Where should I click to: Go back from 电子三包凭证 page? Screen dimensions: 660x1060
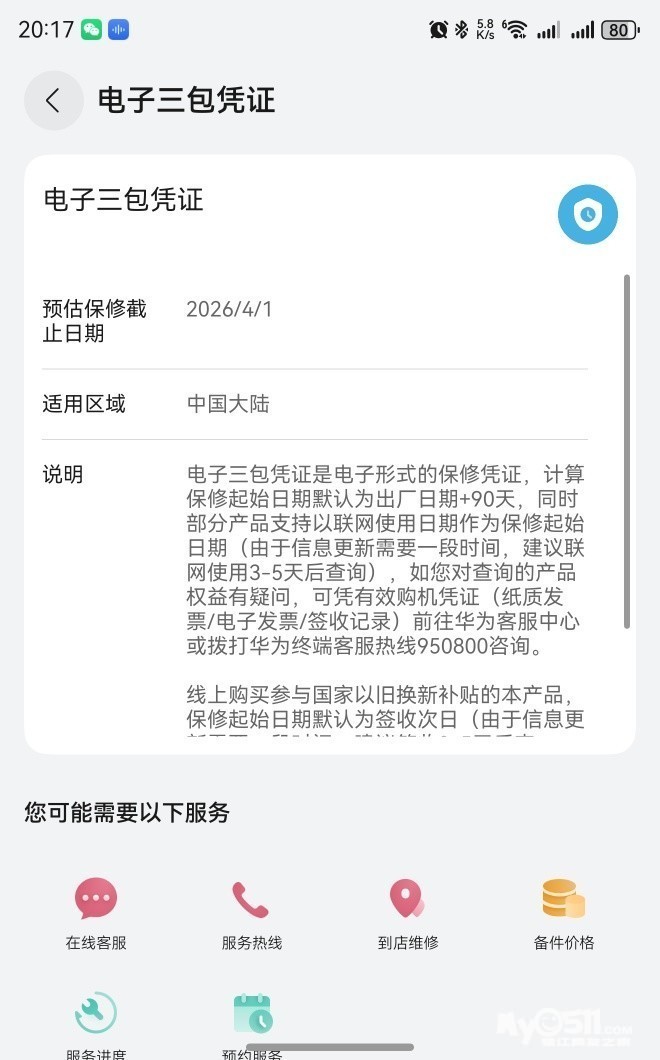point(53,100)
